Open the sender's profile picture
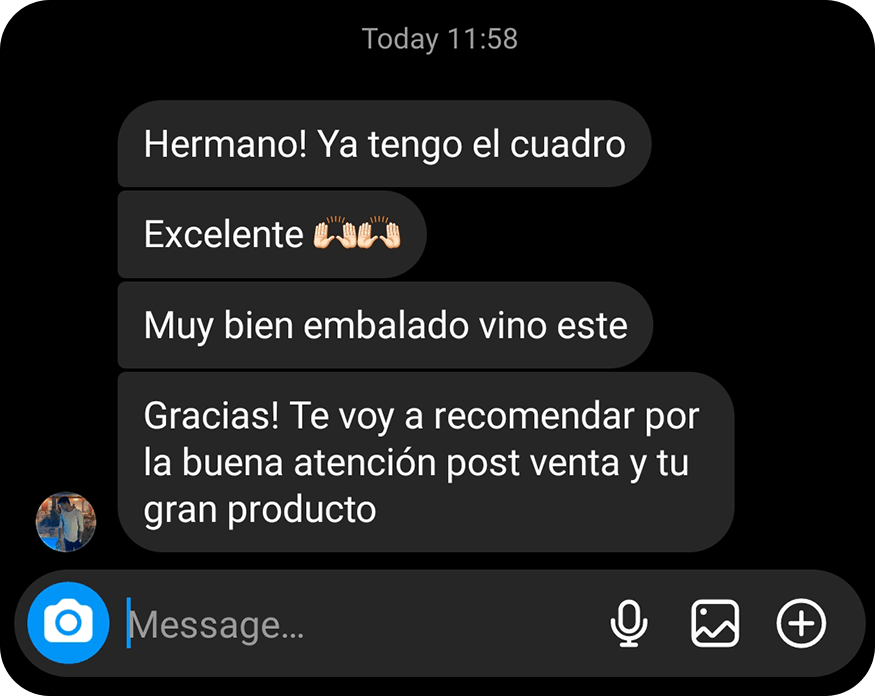This screenshot has width=875, height=696. [66, 521]
